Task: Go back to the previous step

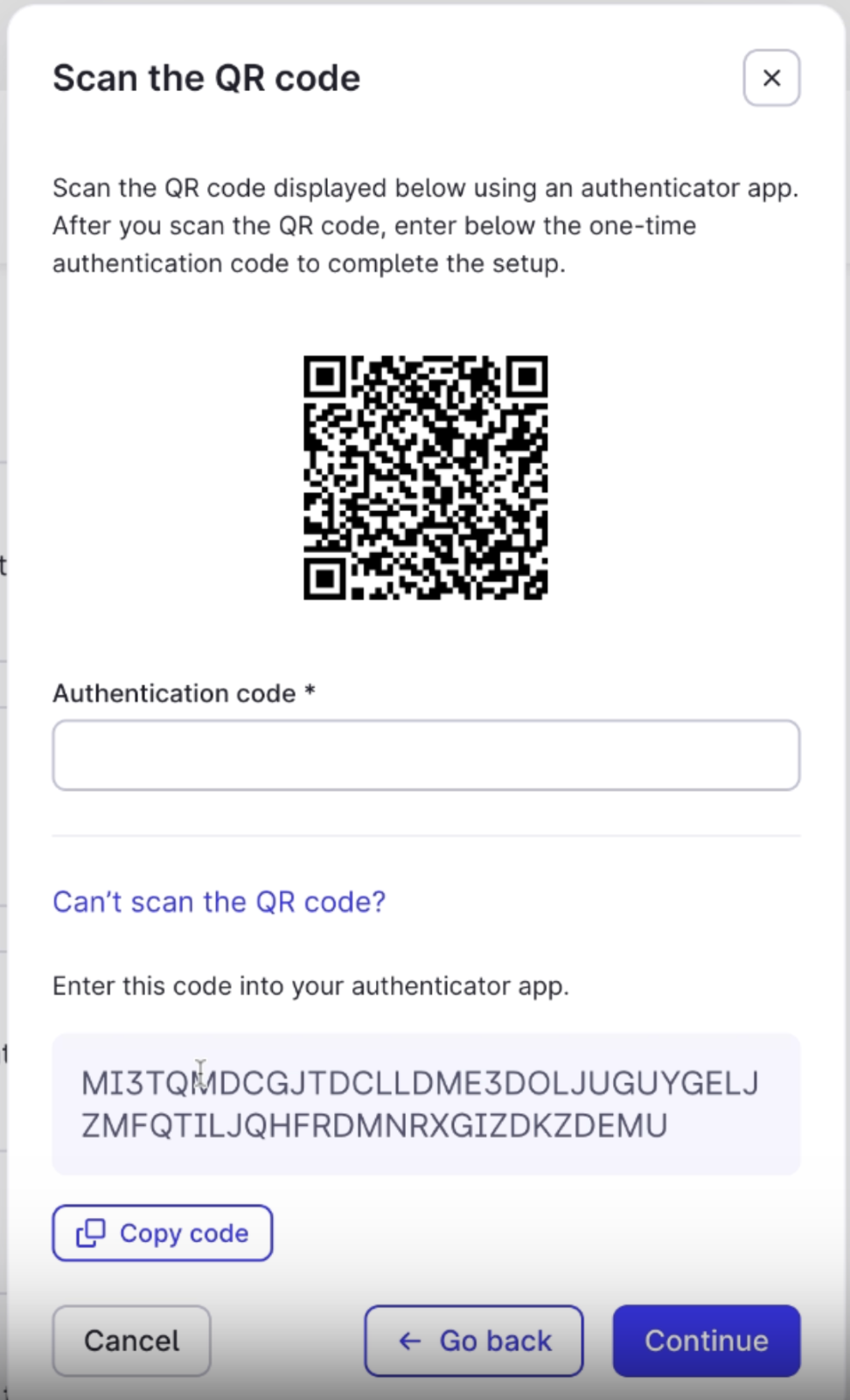Action: tap(474, 1340)
